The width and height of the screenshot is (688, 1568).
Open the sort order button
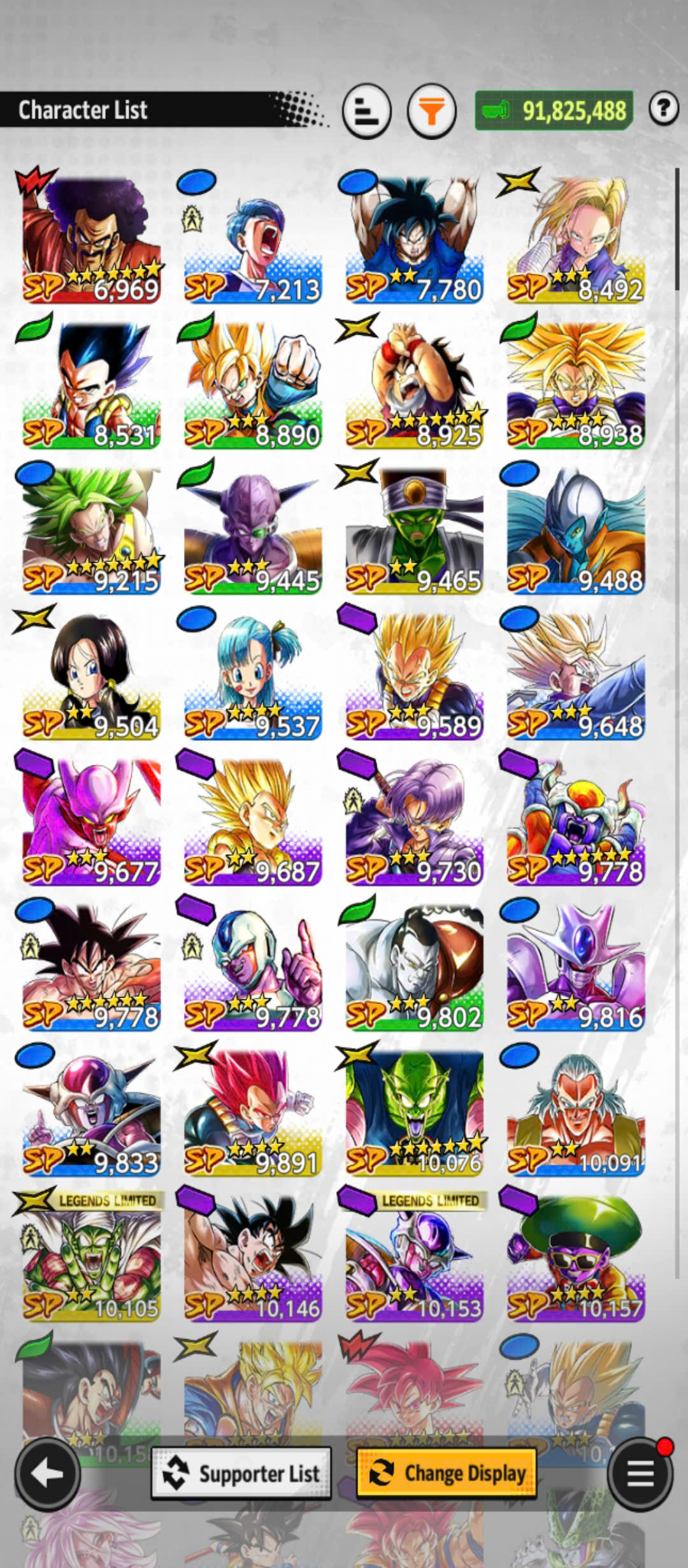(366, 112)
